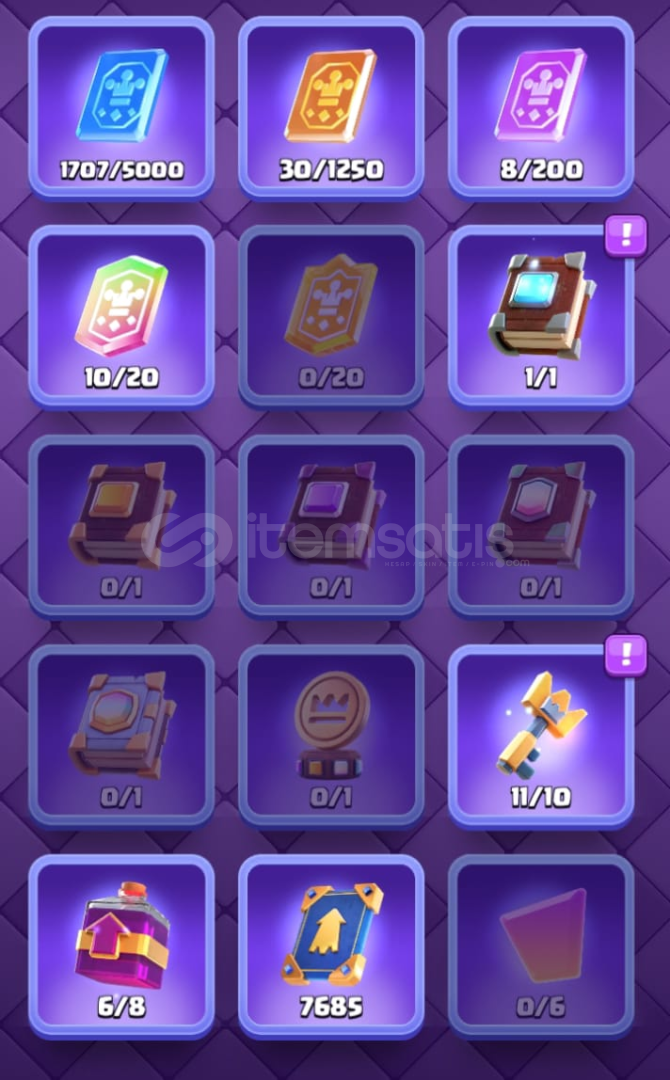Open the blue banner token item 7685
Image resolution: width=670 pixels, height=1080 pixels.
pyautogui.click(x=331, y=947)
